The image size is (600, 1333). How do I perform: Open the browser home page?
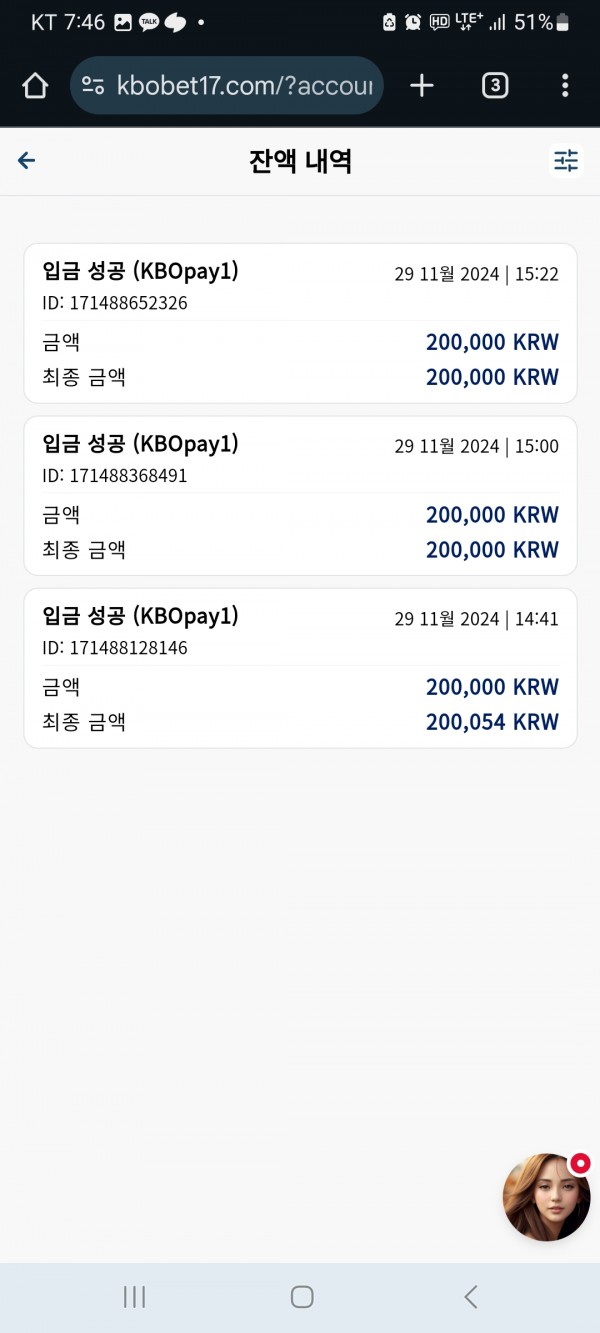tap(35, 86)
